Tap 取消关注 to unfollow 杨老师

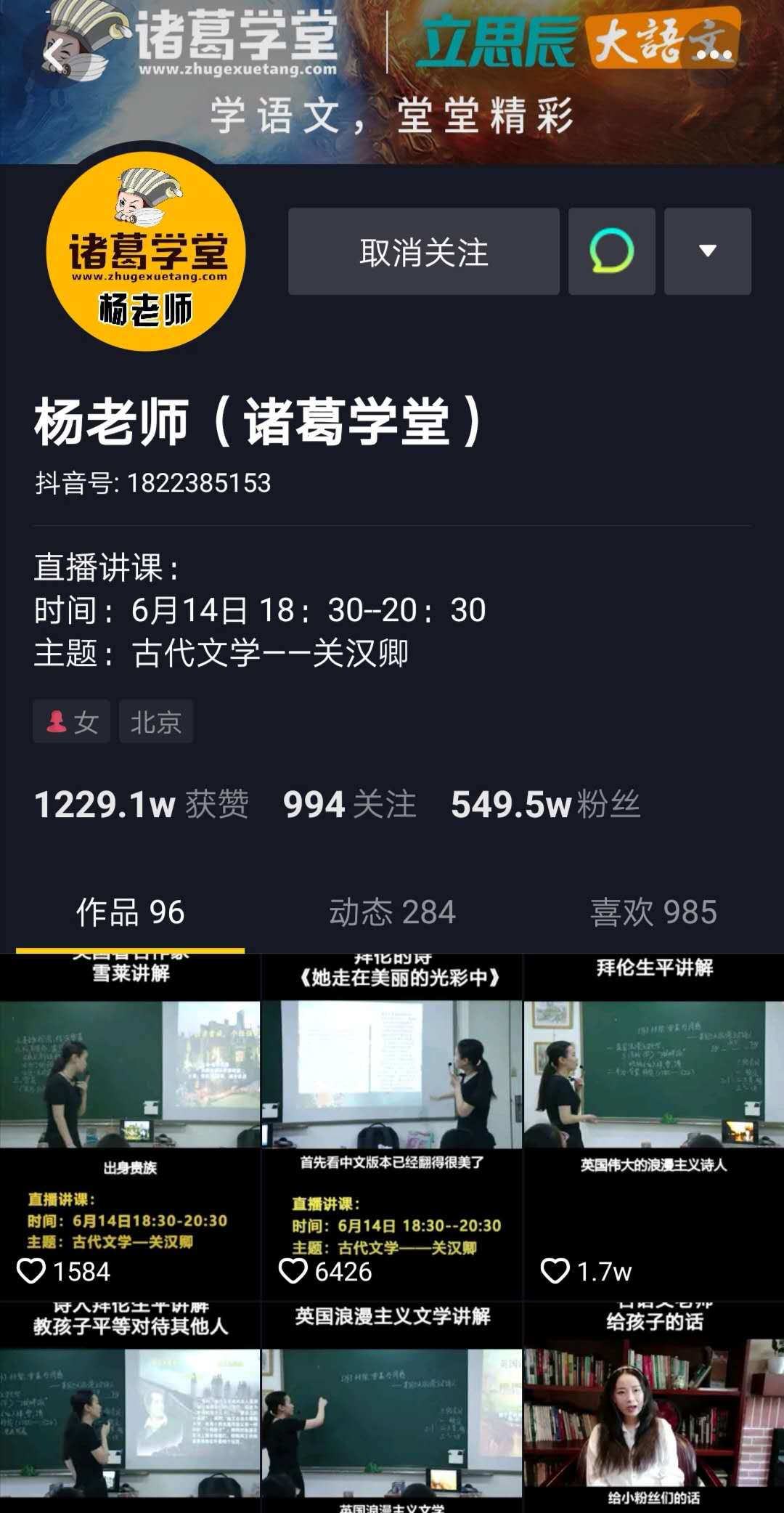(423, 252)
